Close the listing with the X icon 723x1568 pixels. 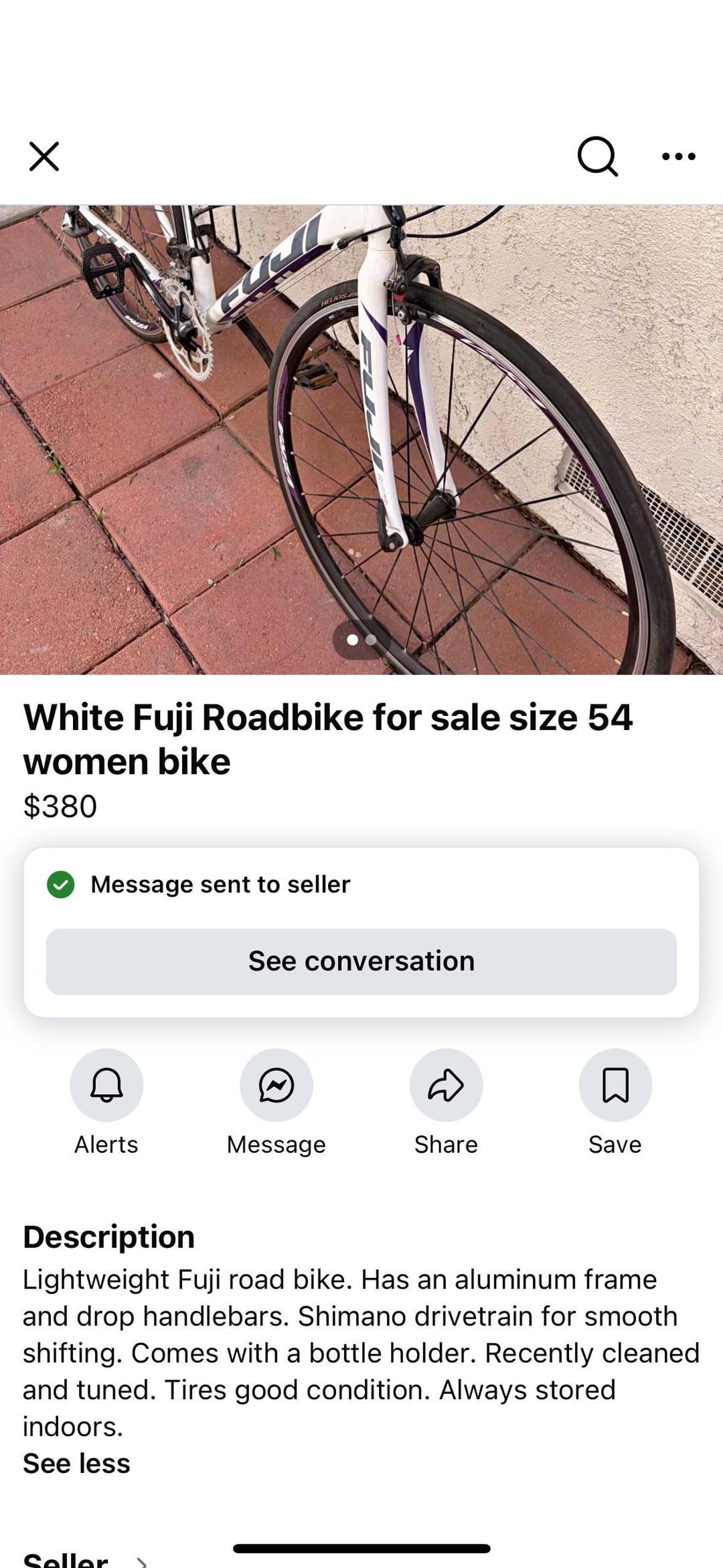coord(44,157)
